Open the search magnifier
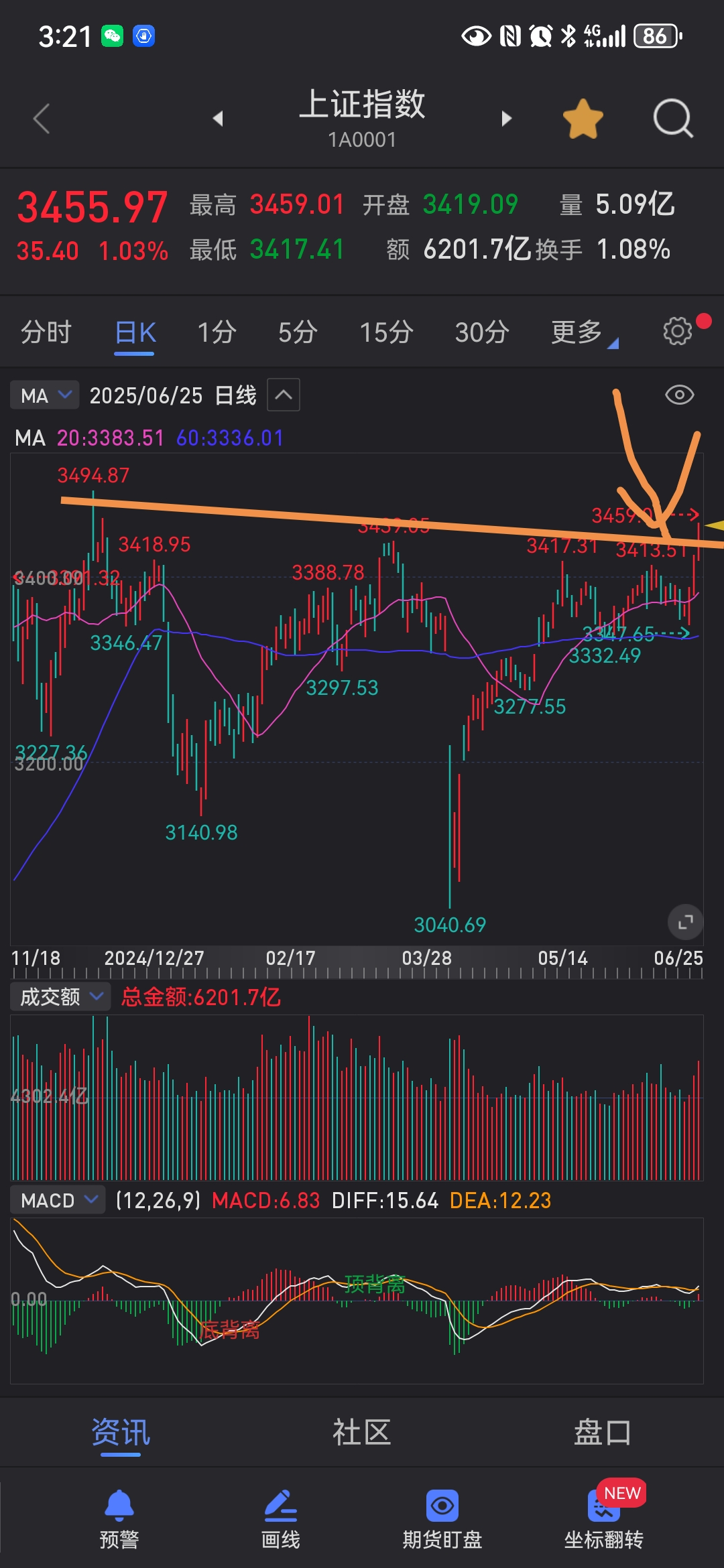This screenshot has height=1568, width=724. coord(672,119)
